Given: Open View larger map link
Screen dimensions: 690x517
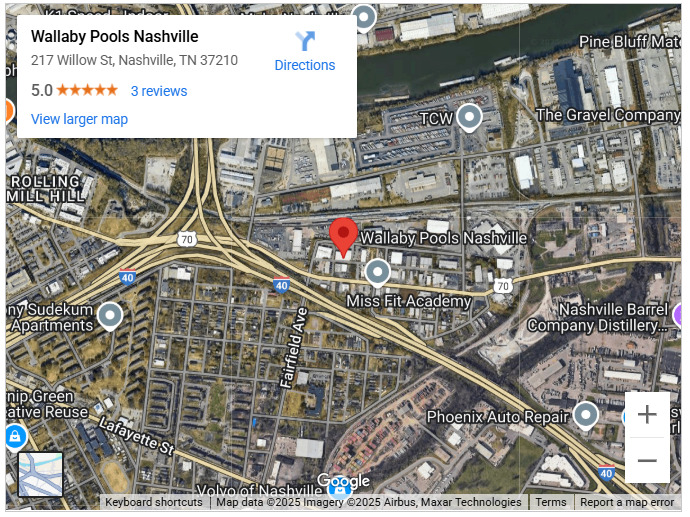Looking at the screenshot, I should (79, 119).
